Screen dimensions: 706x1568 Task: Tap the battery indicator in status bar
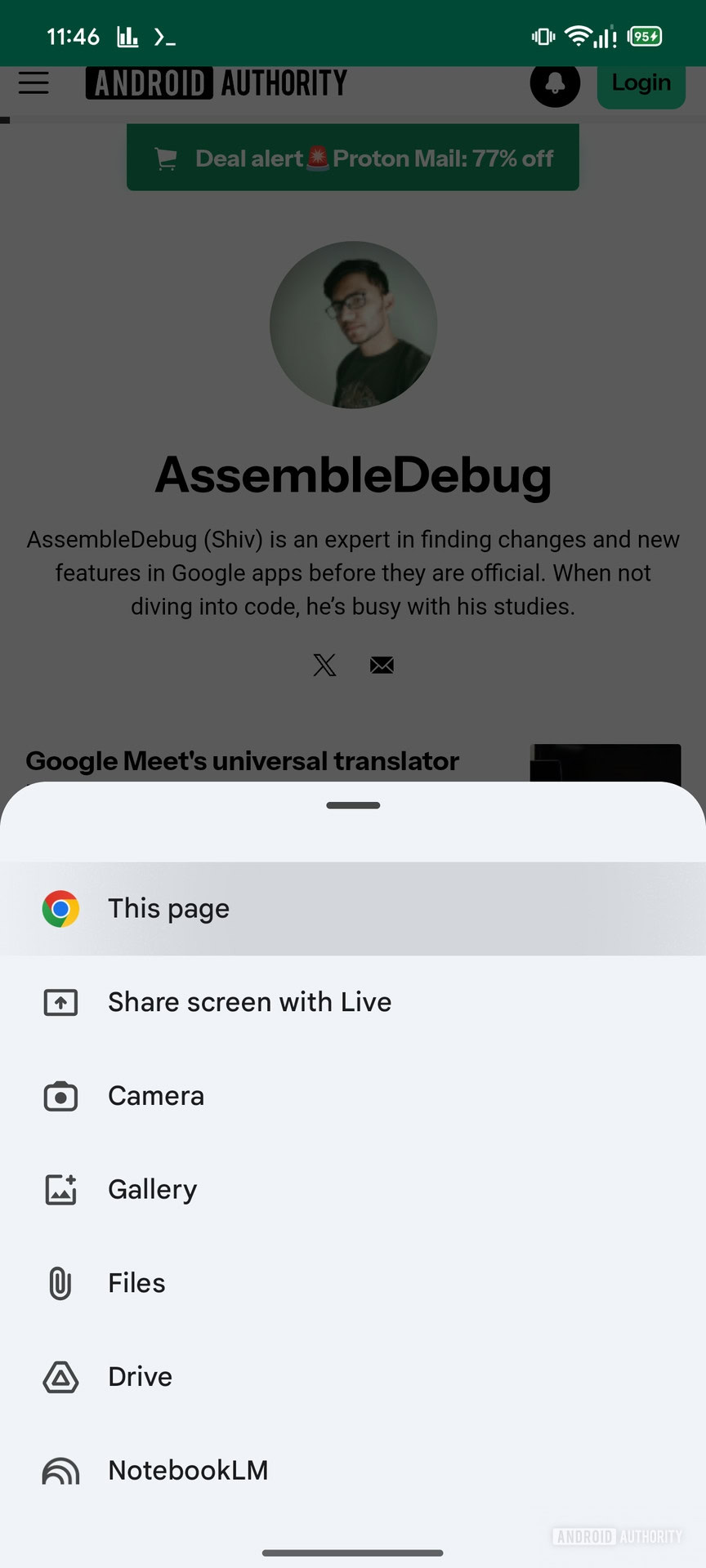(644, 36)
